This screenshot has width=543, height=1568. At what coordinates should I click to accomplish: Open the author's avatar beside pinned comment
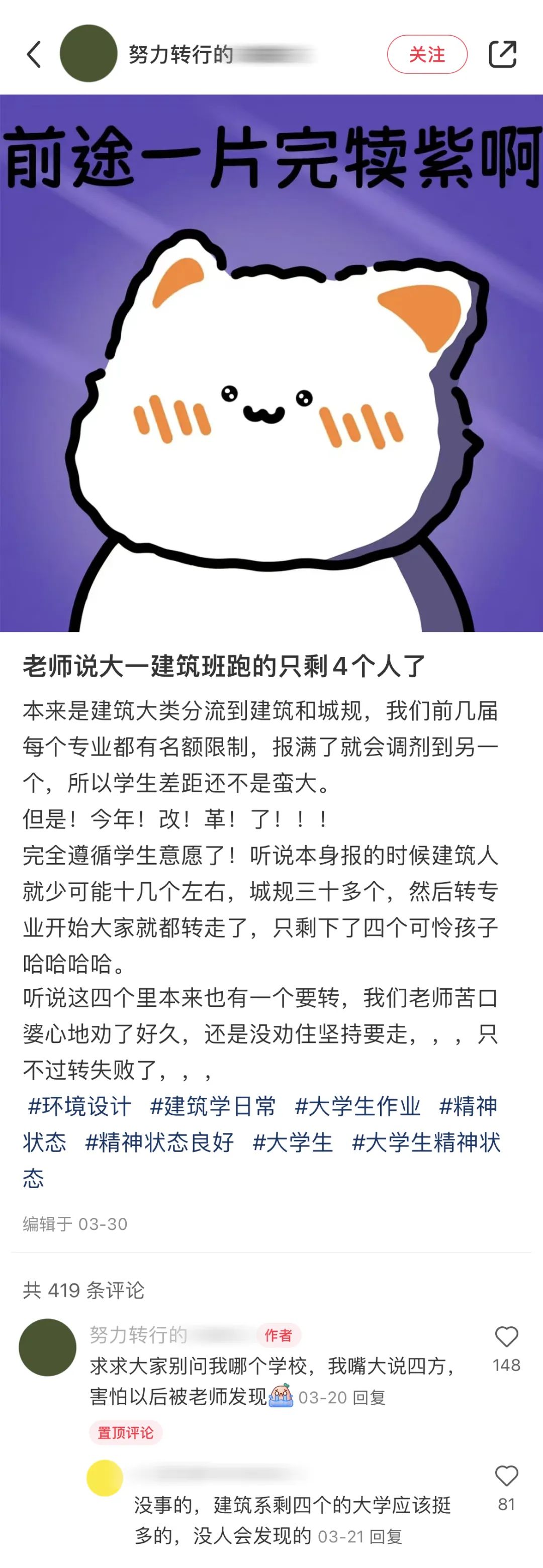pyautogui.click(x=48, y=1347)
